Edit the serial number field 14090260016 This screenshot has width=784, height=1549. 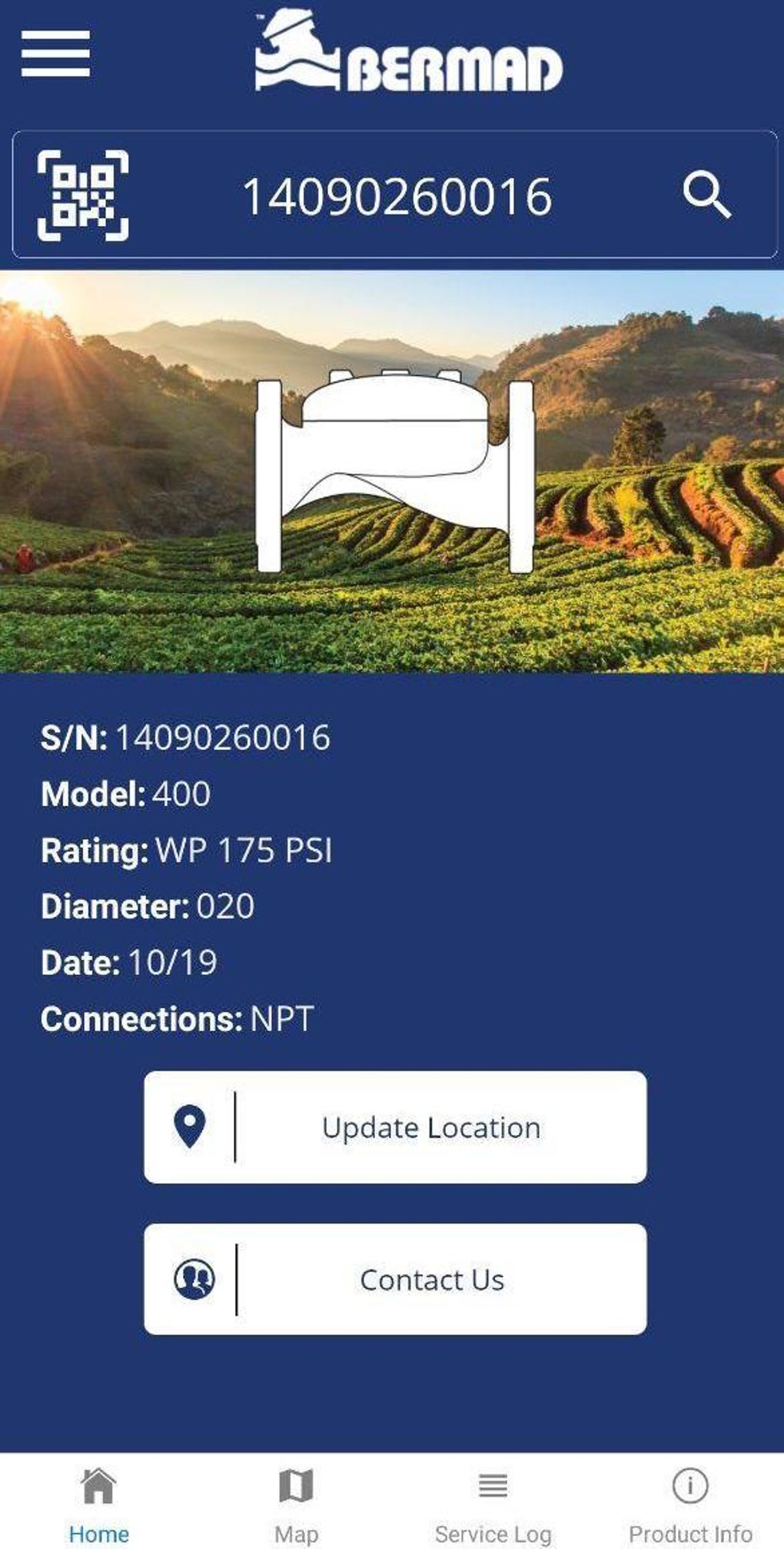coord(397,197)
